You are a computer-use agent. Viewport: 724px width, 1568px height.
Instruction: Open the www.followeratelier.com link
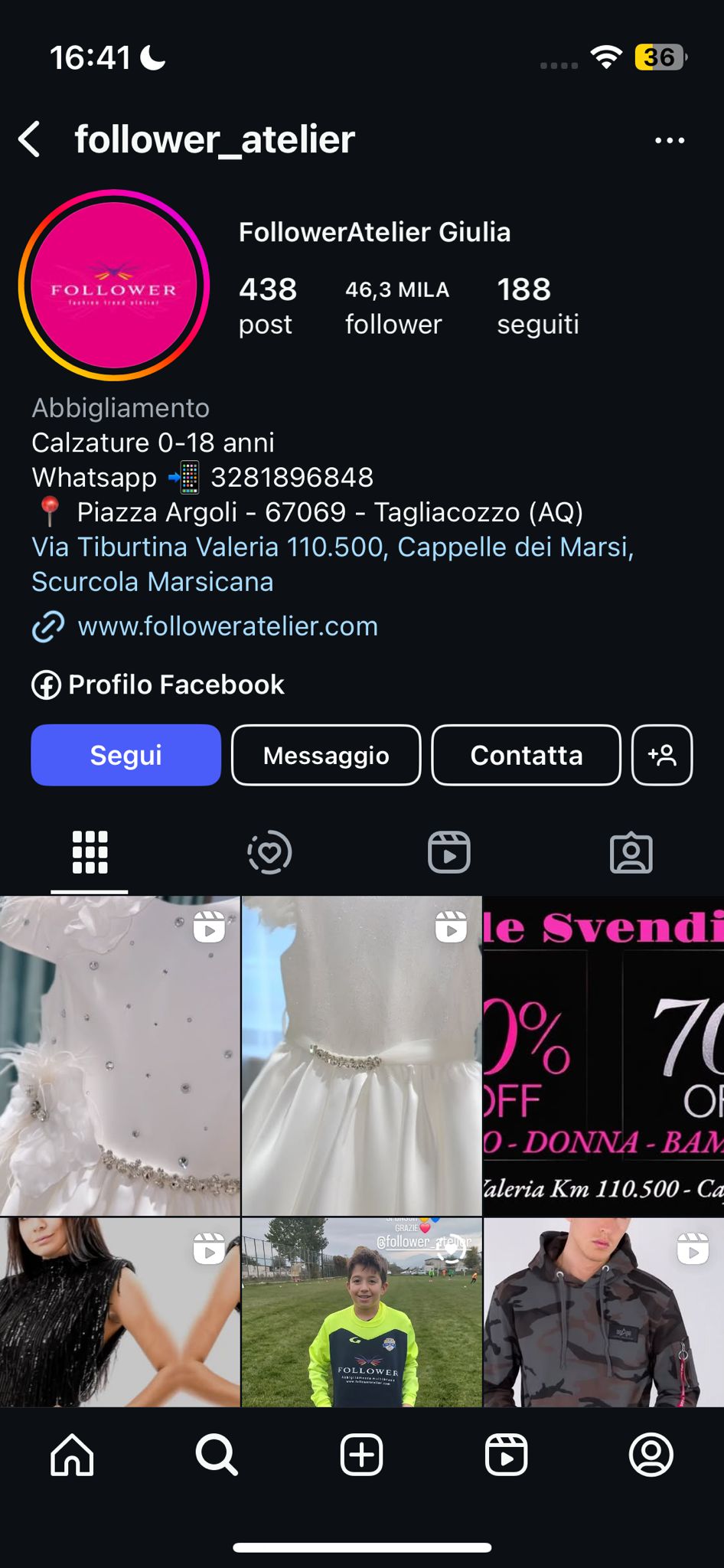coord(227,626)
